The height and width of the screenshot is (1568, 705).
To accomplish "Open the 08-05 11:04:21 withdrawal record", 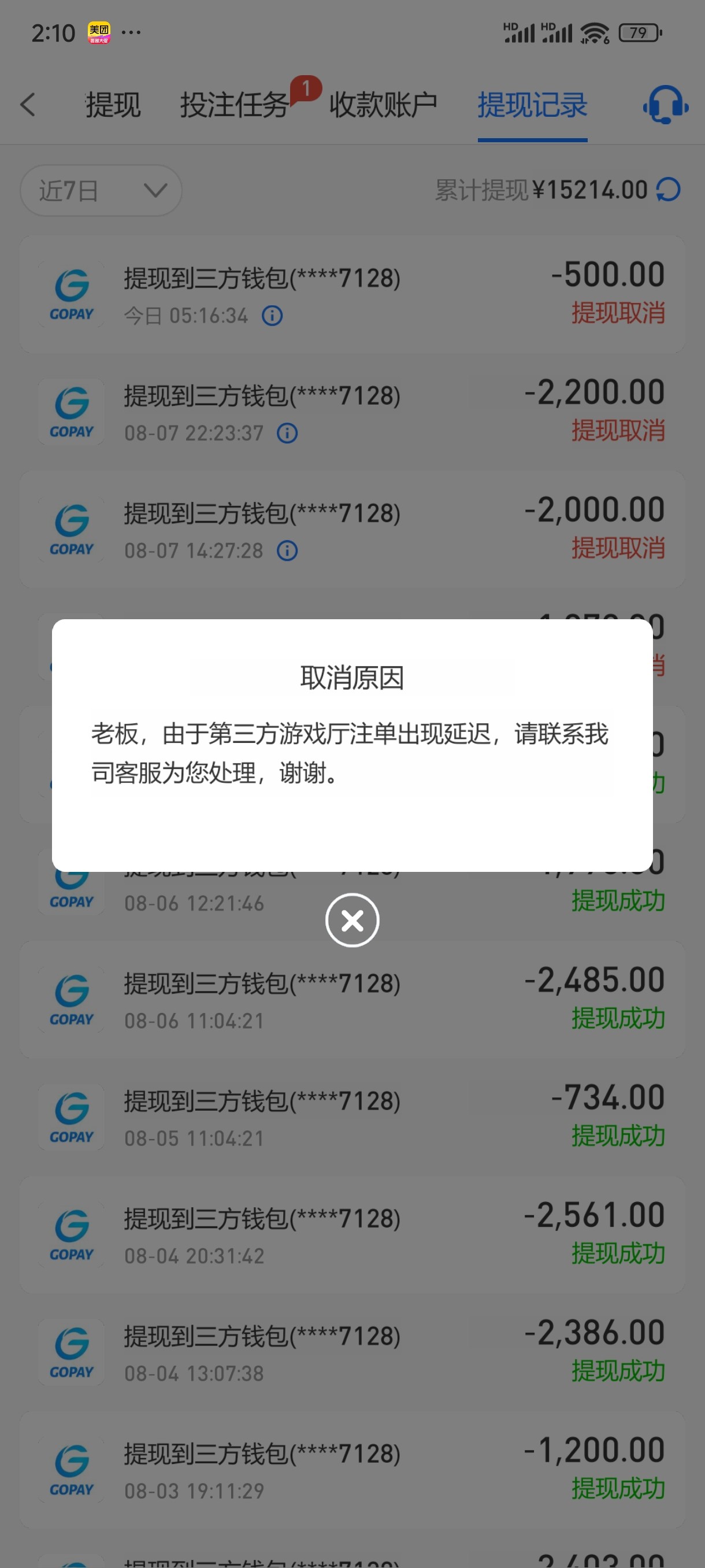I will tap(352, 1117).
